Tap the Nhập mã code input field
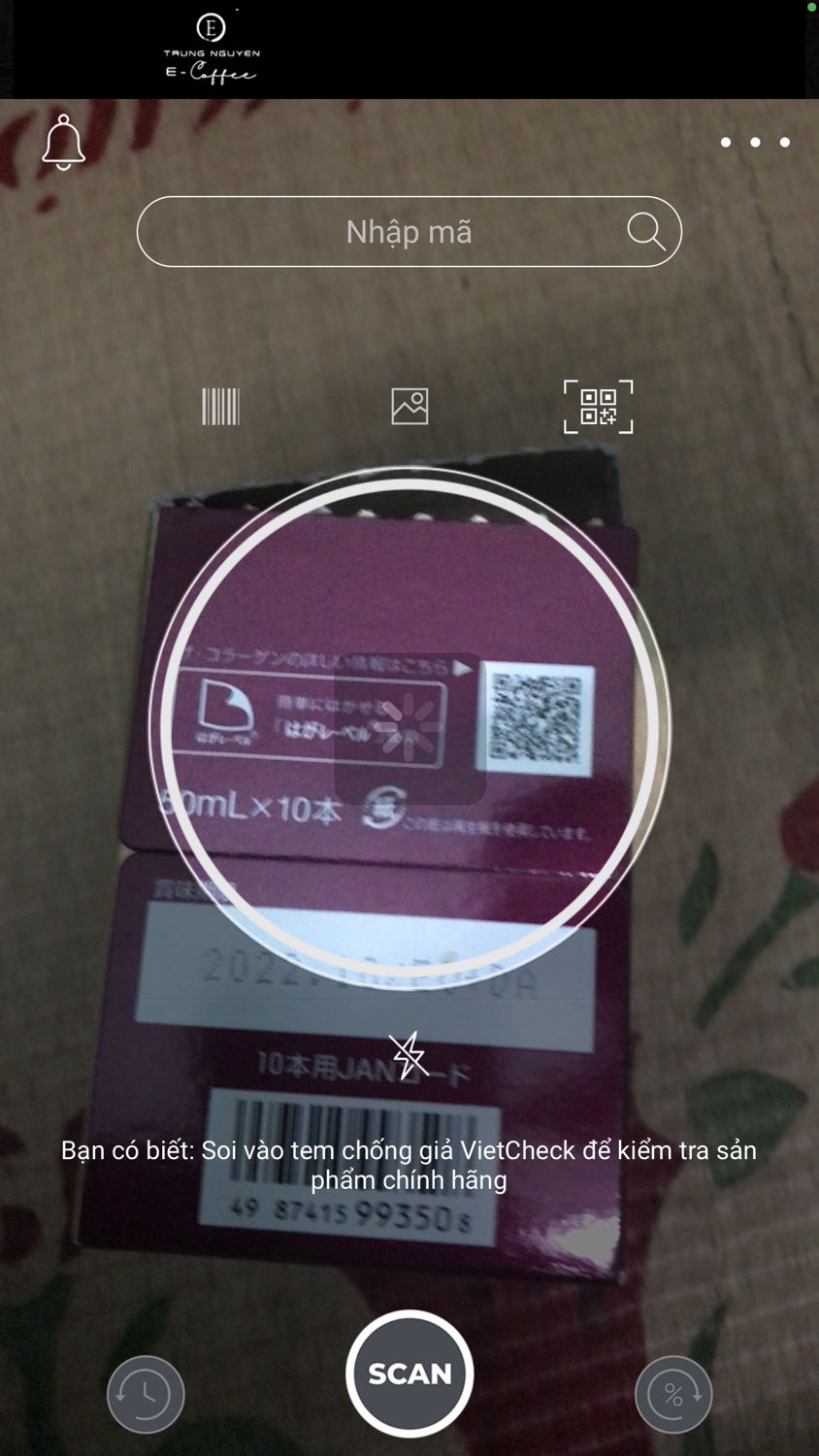Image resolution: width=819 pixels, height=1456 pixels. point(409,231)
